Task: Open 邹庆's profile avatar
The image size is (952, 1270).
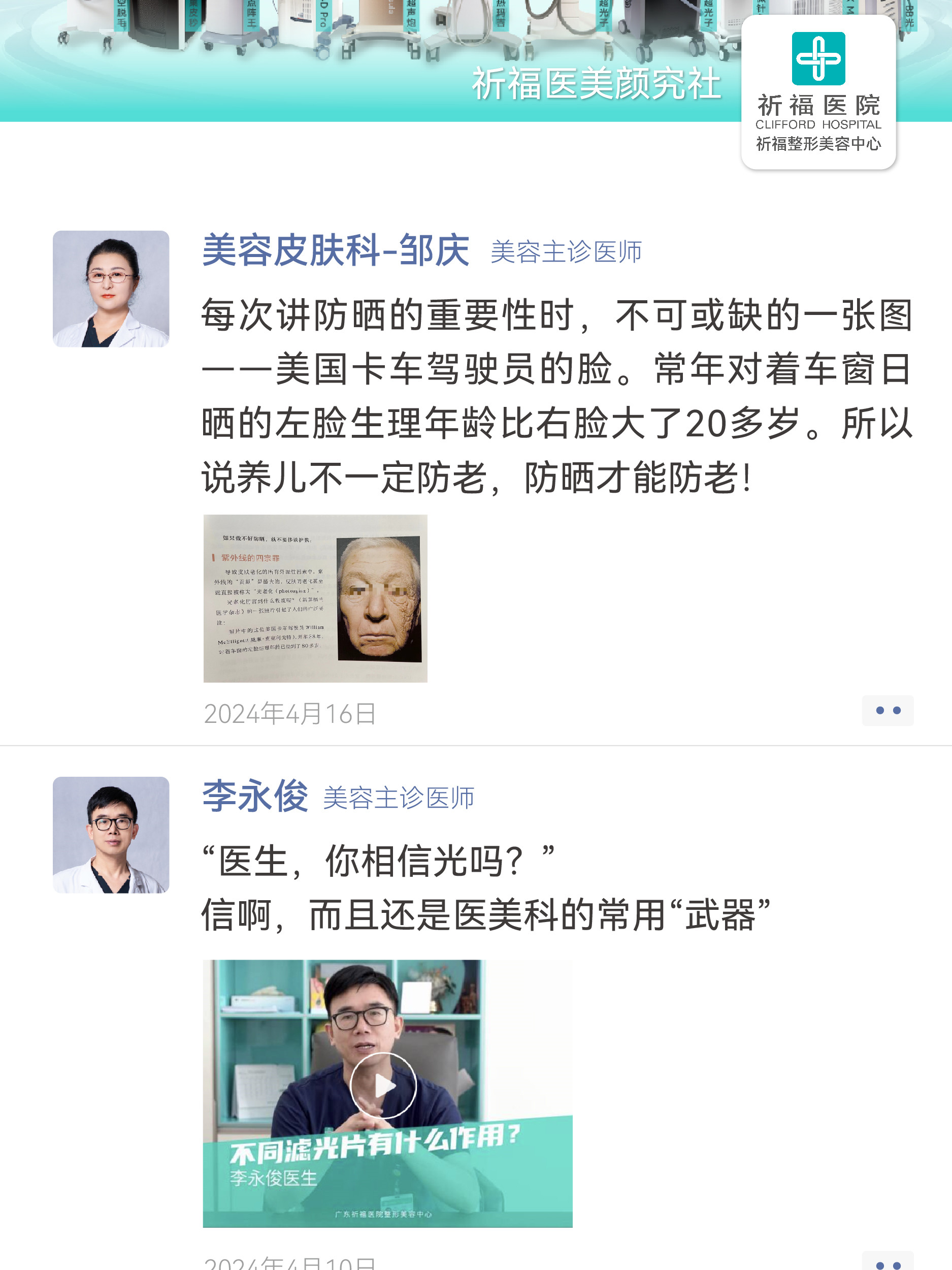Action: 111,289
